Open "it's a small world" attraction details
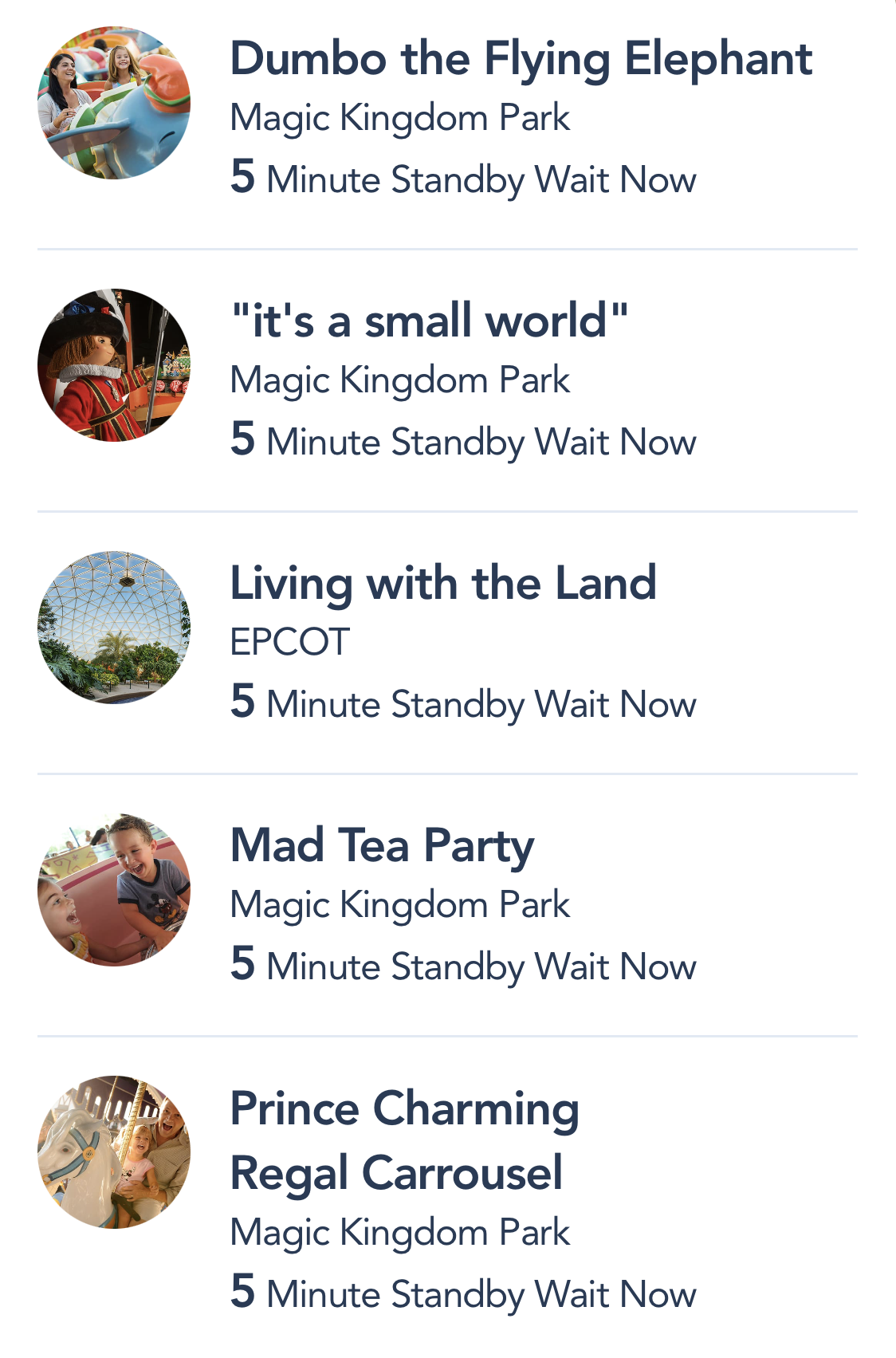The width and height of the screenshot is (896, 1358). coord(429,322)
